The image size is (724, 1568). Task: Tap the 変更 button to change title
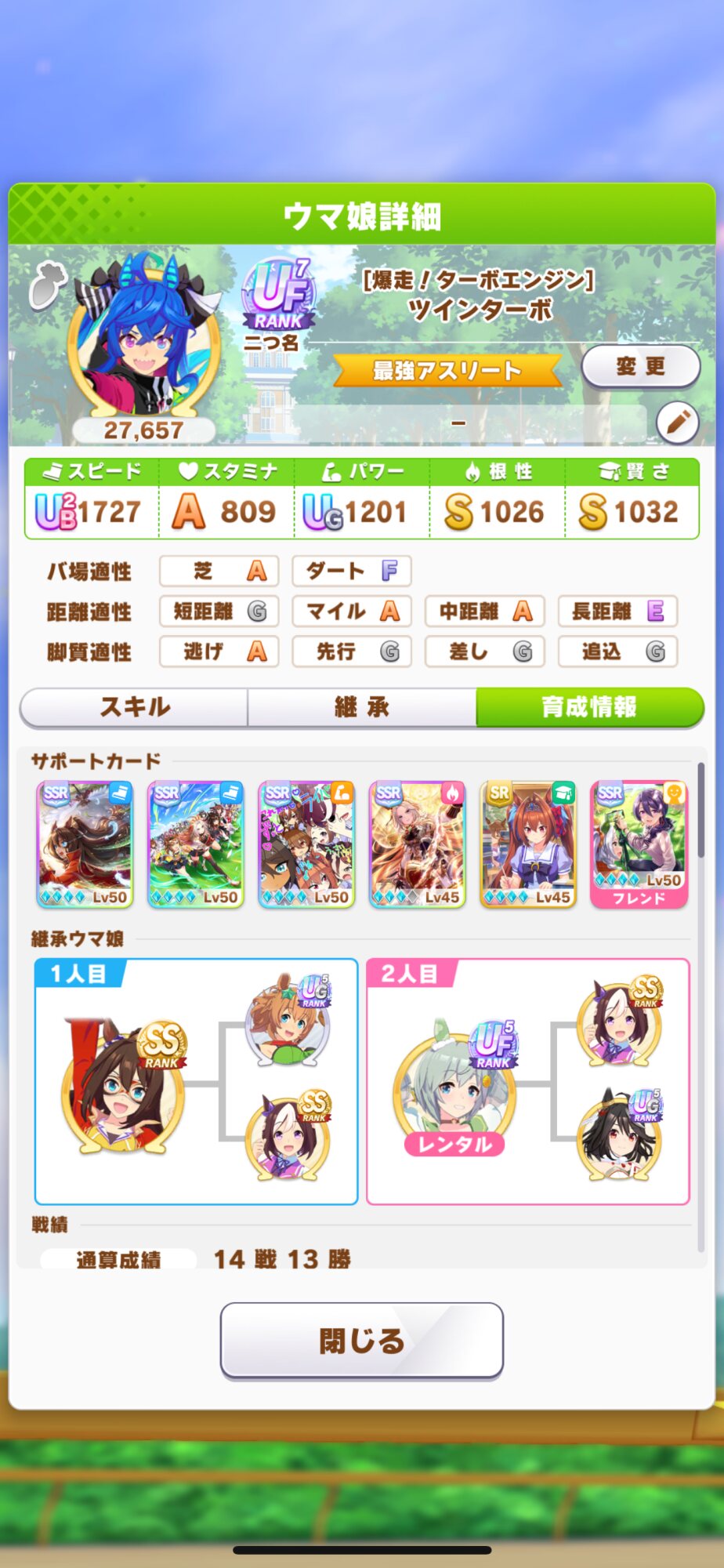click(640, 367)
